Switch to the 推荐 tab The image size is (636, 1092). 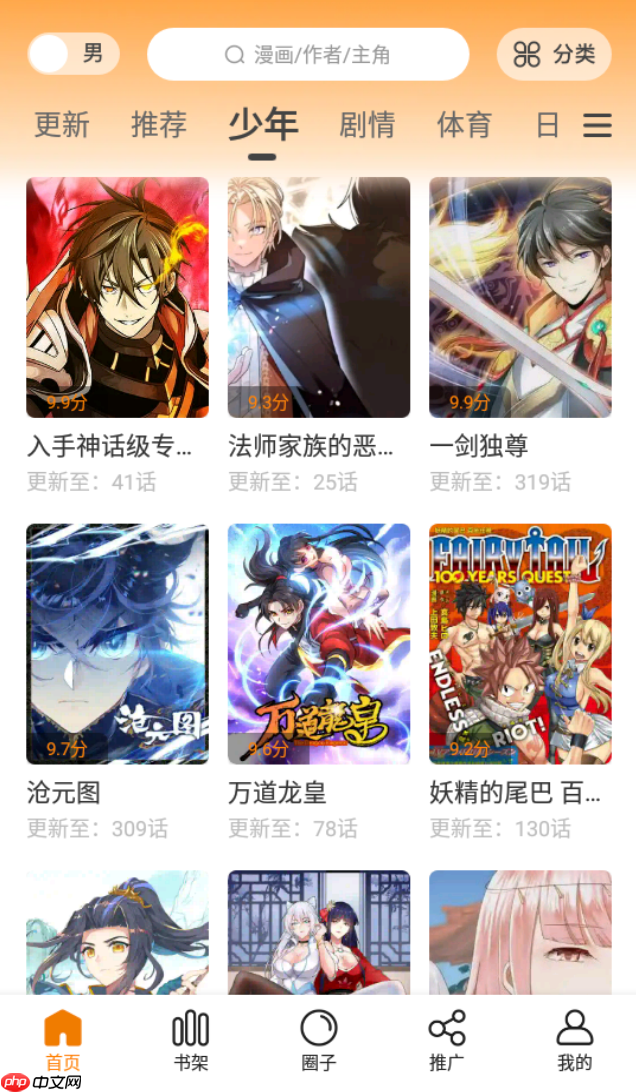pos(159,125)
